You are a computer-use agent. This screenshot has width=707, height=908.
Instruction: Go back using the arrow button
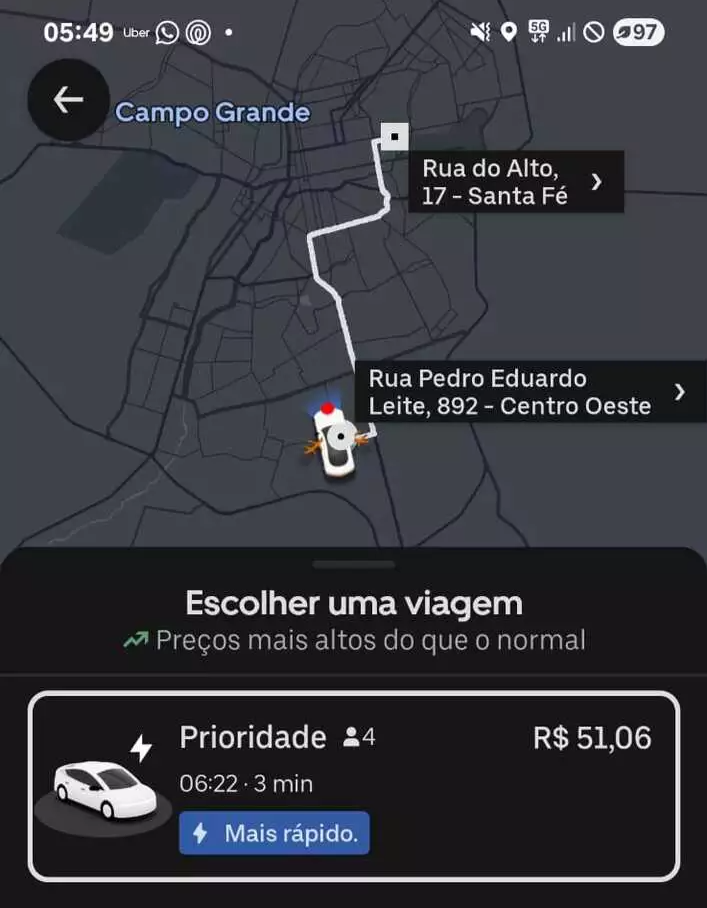pyautogui.click(x=68, y=99)
